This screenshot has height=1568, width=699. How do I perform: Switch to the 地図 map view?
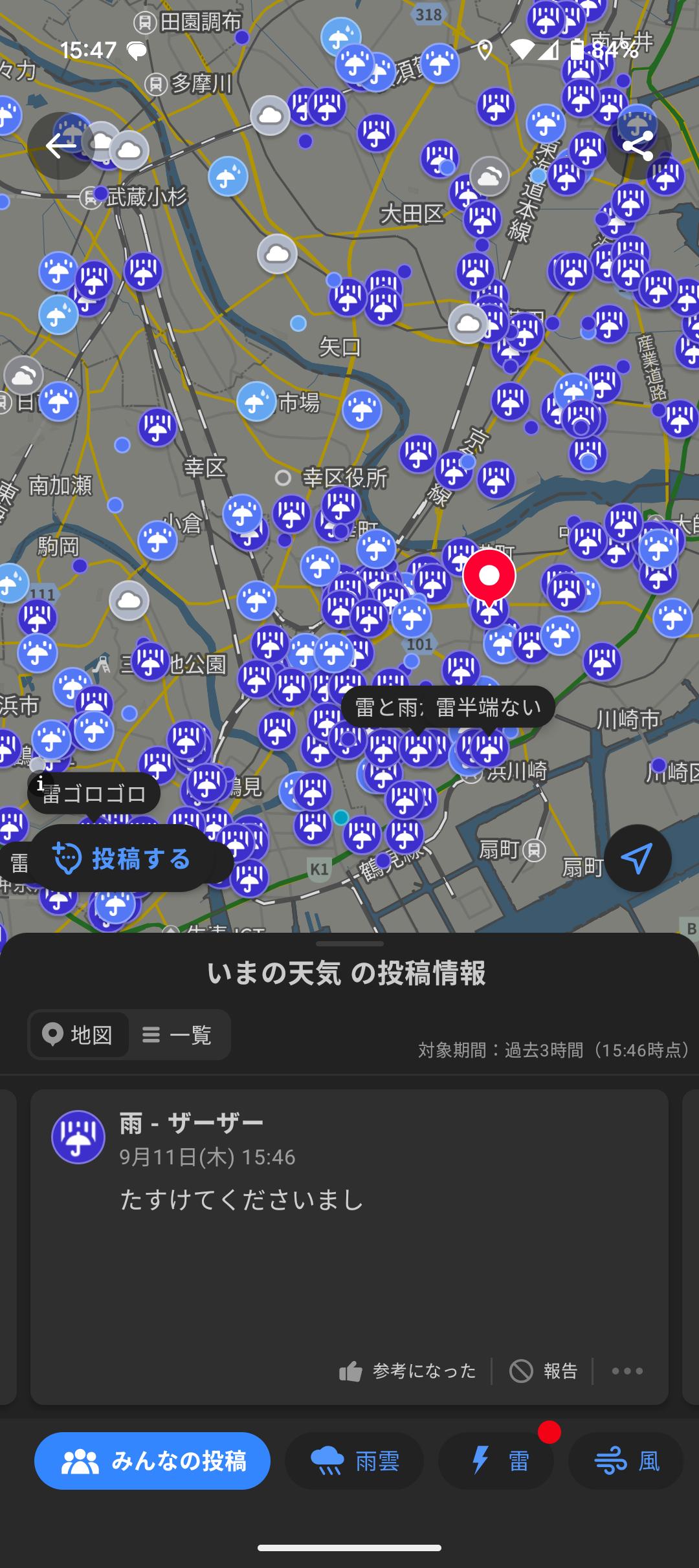coord(78,1035)
